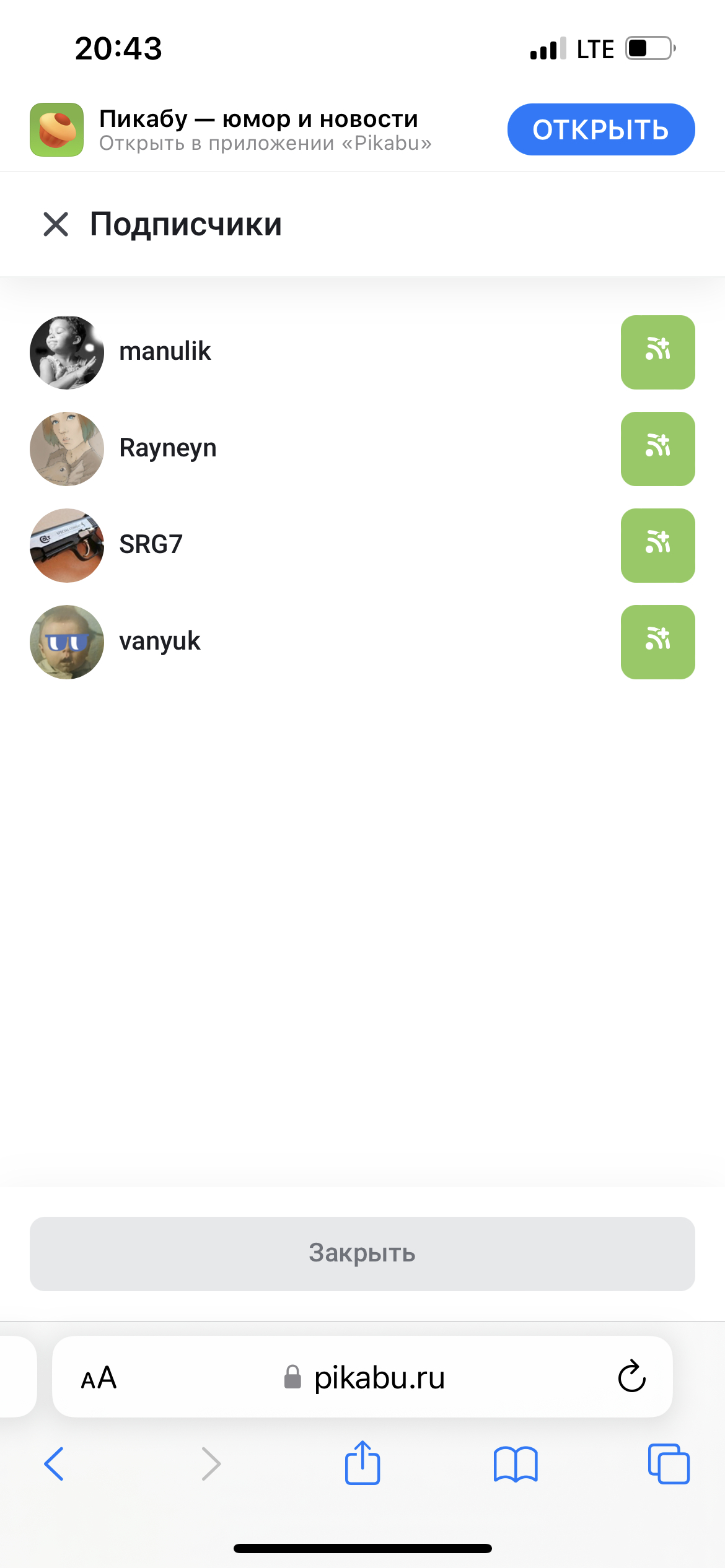Open Safari bookmarks
725x1568 pixels.
click(x=516, y=1464)
